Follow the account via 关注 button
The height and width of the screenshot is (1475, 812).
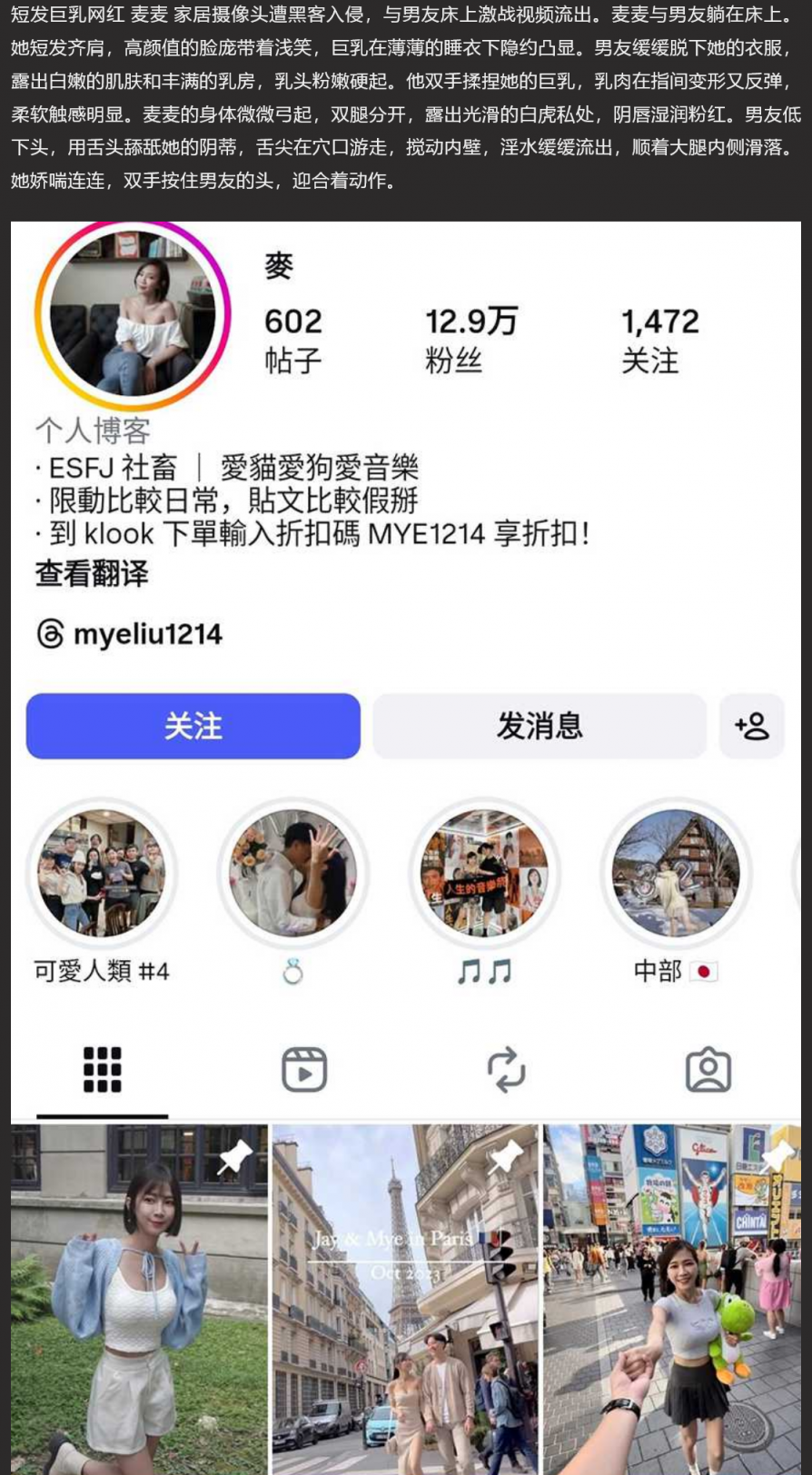192,725
